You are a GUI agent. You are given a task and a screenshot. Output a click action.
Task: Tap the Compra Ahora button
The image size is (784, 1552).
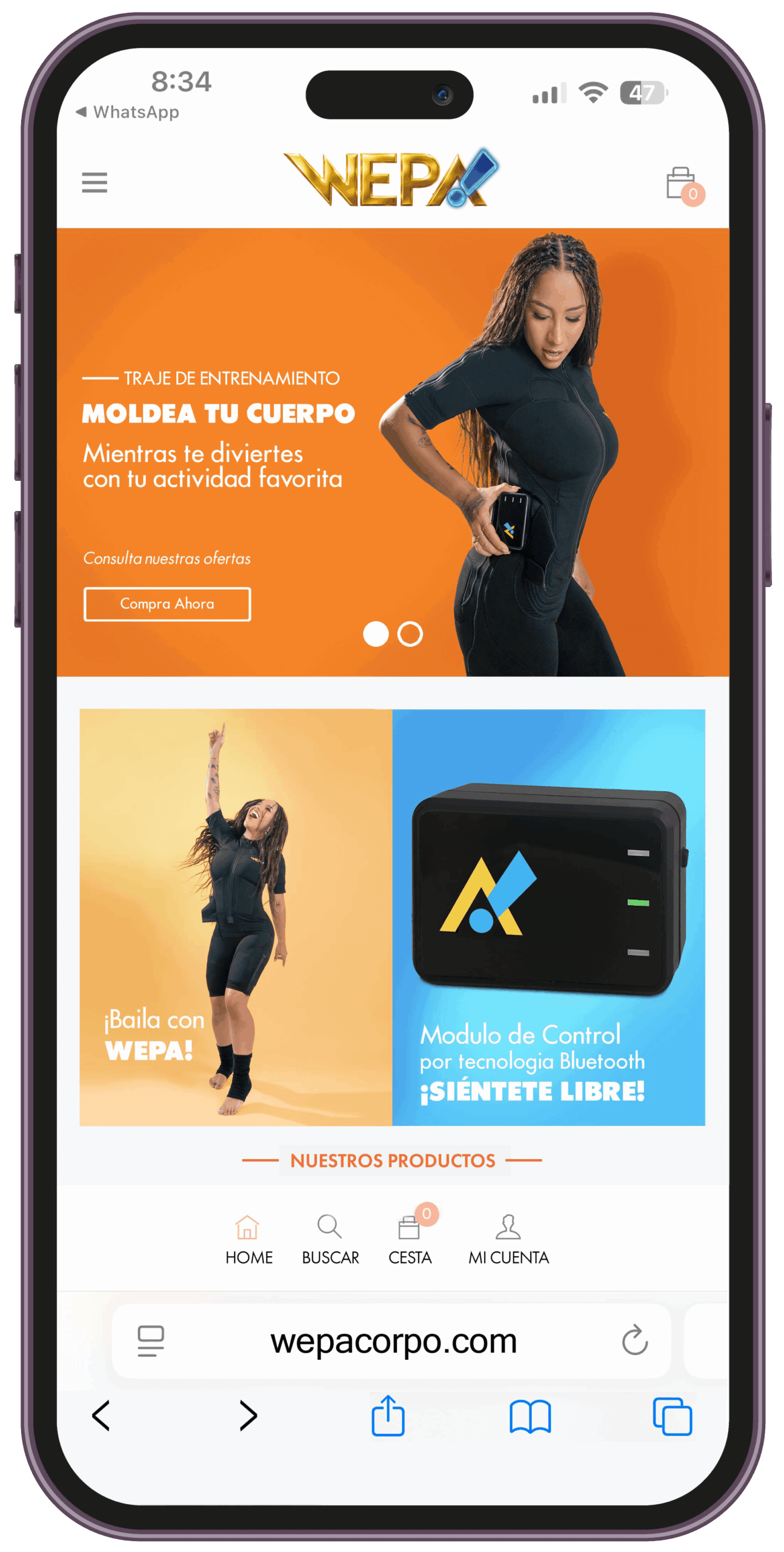point(167,603)
